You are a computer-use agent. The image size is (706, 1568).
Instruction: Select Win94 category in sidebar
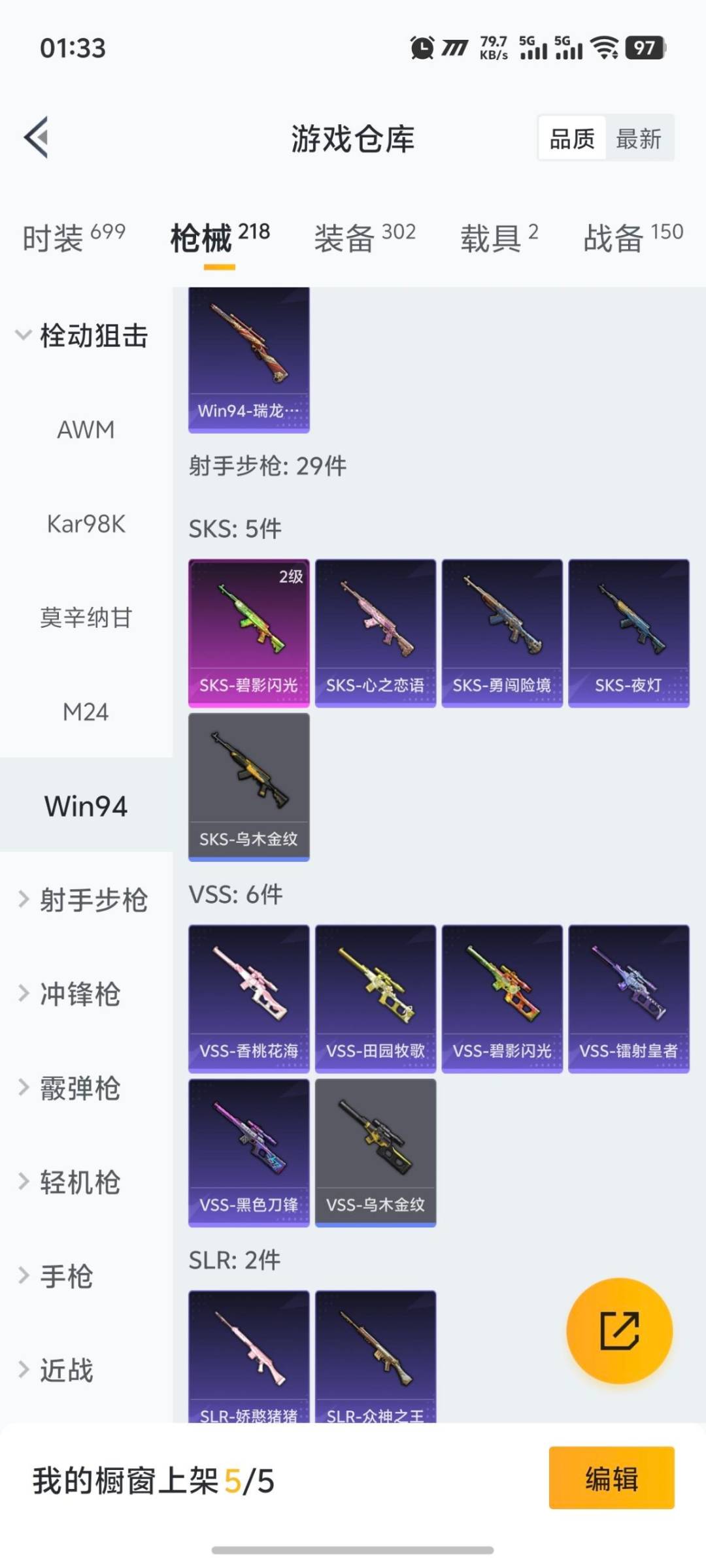coord(85,806)
